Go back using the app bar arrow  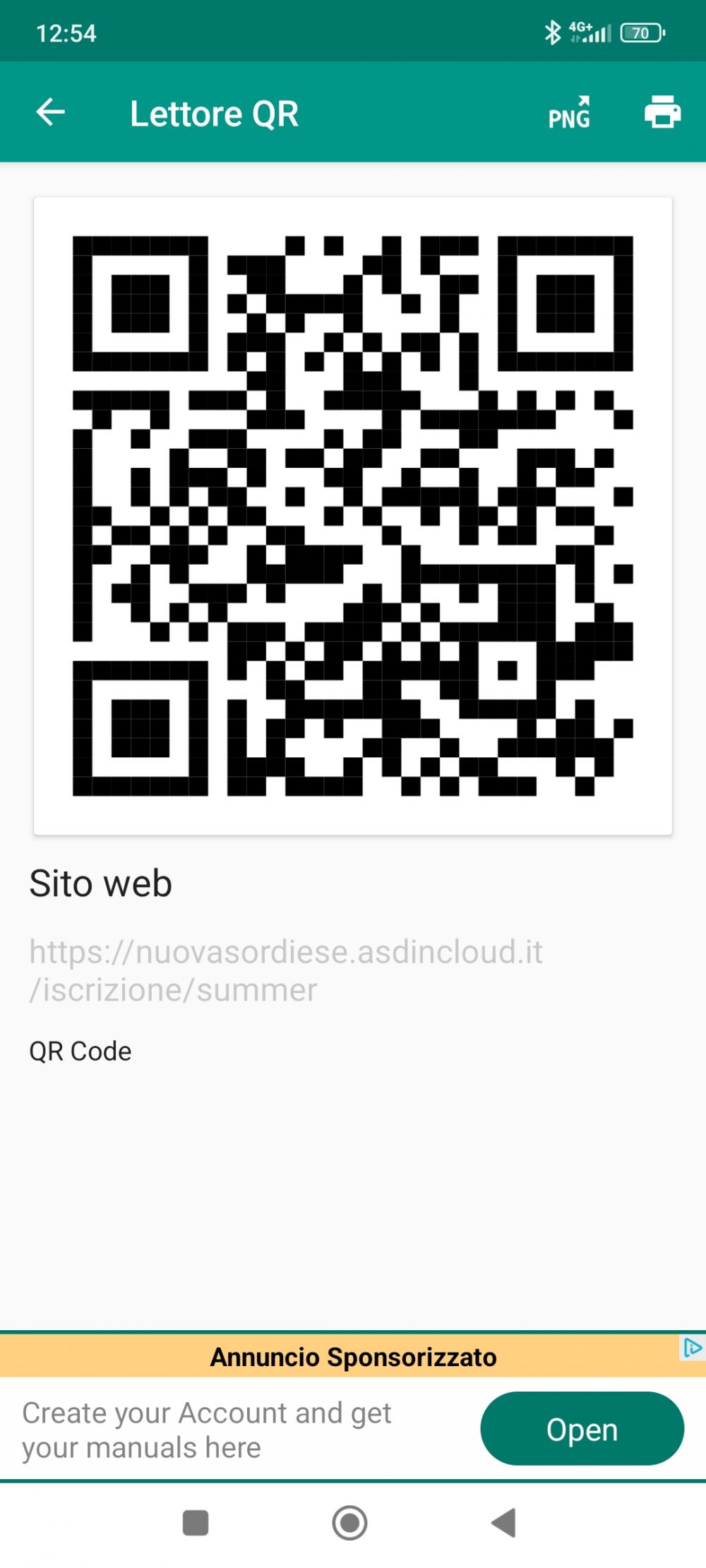51,112
